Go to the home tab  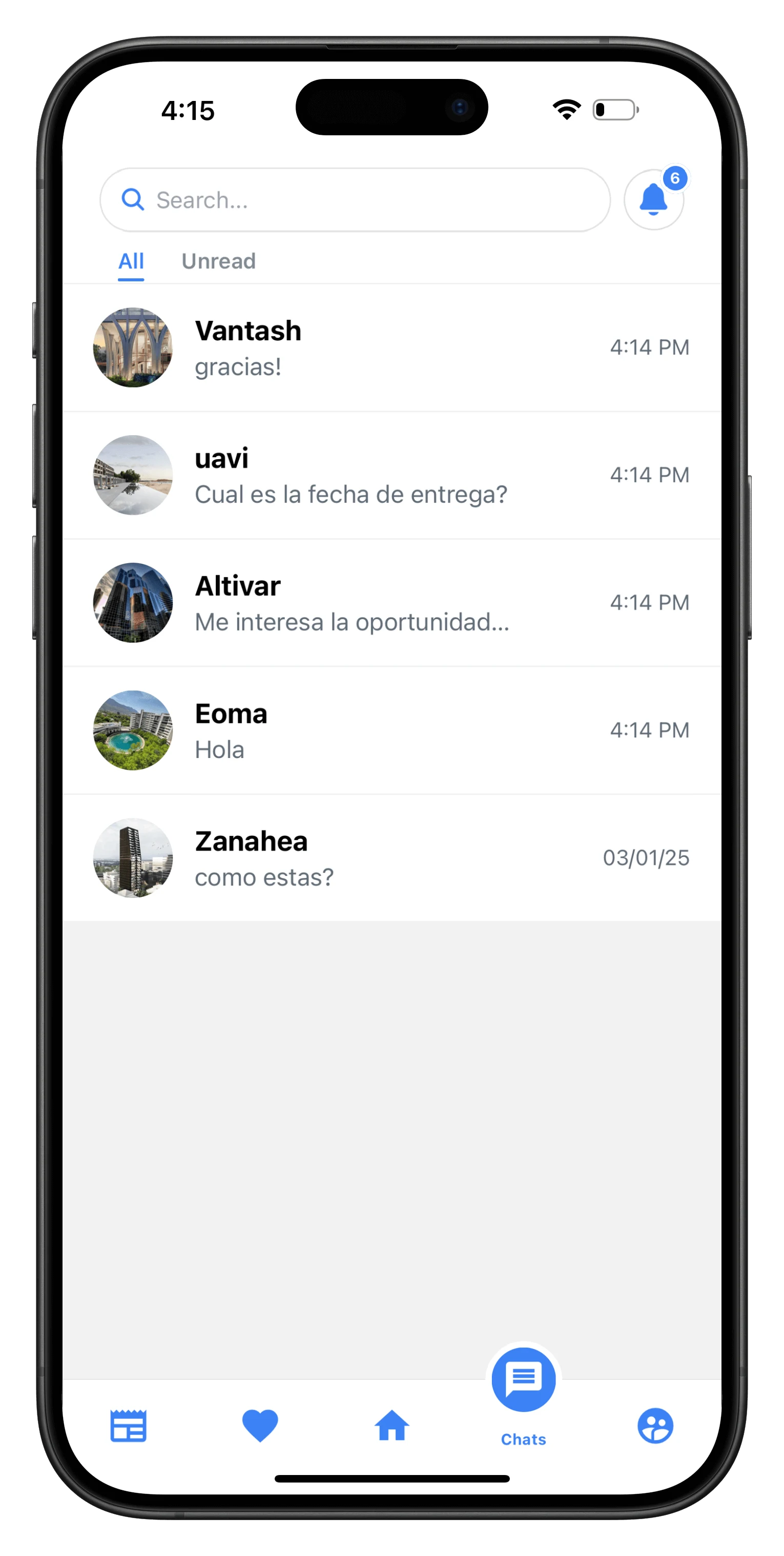tap(391, 1426)
